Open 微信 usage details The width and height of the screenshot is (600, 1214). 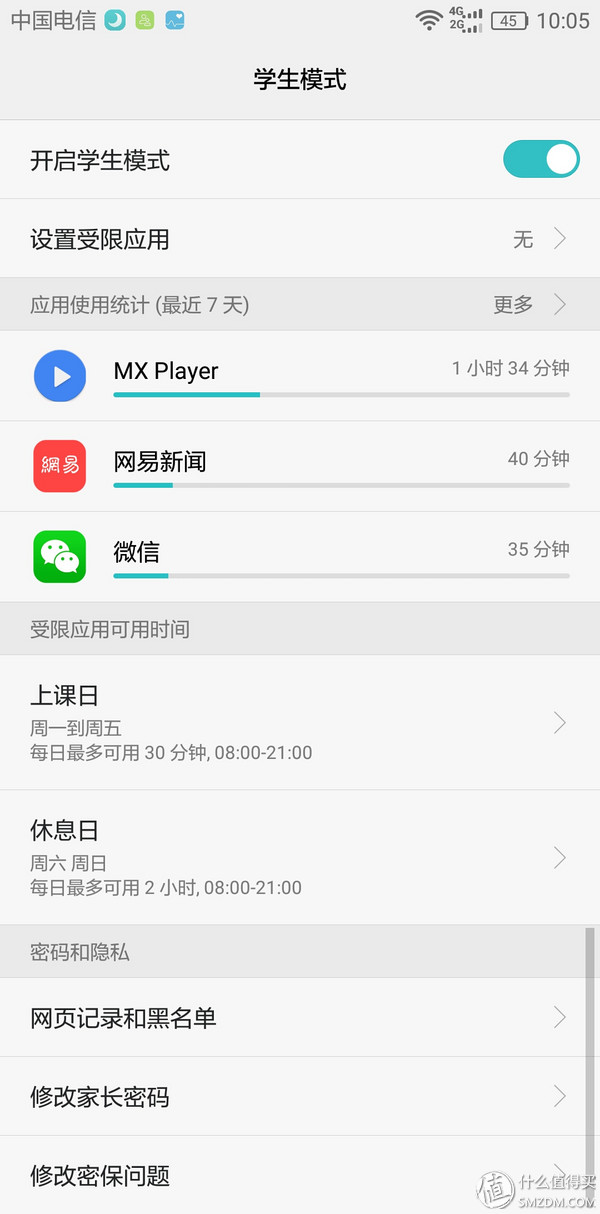[300, 556]
